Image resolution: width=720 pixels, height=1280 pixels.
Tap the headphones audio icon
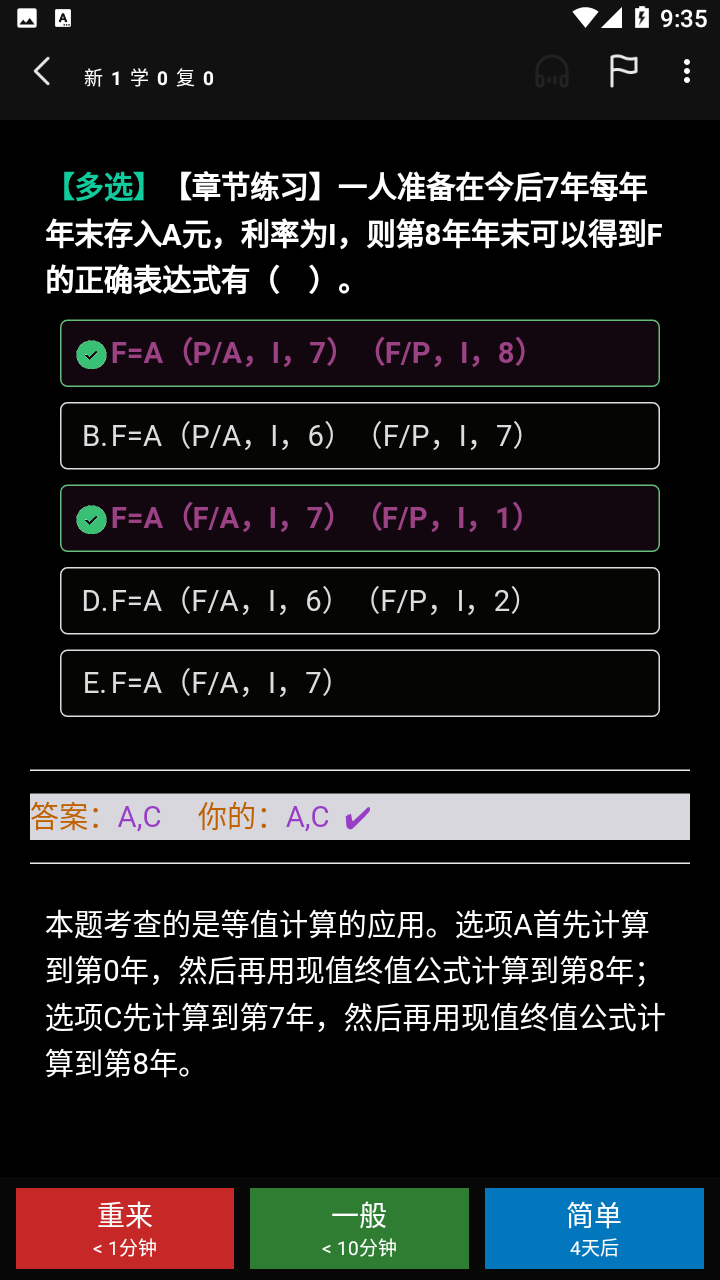click(x=552, y=72)
